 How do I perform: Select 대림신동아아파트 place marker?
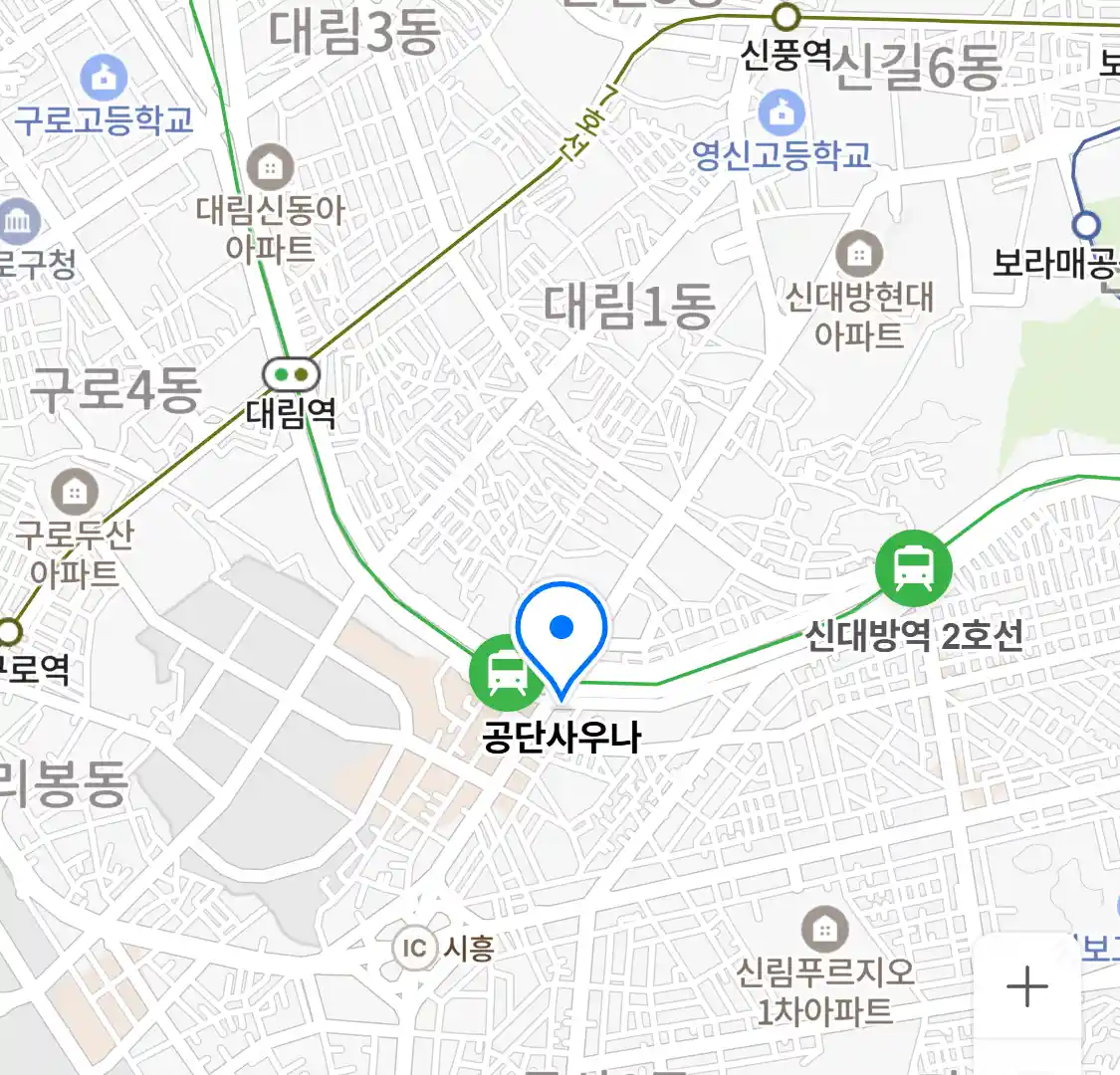click(269, 167)
